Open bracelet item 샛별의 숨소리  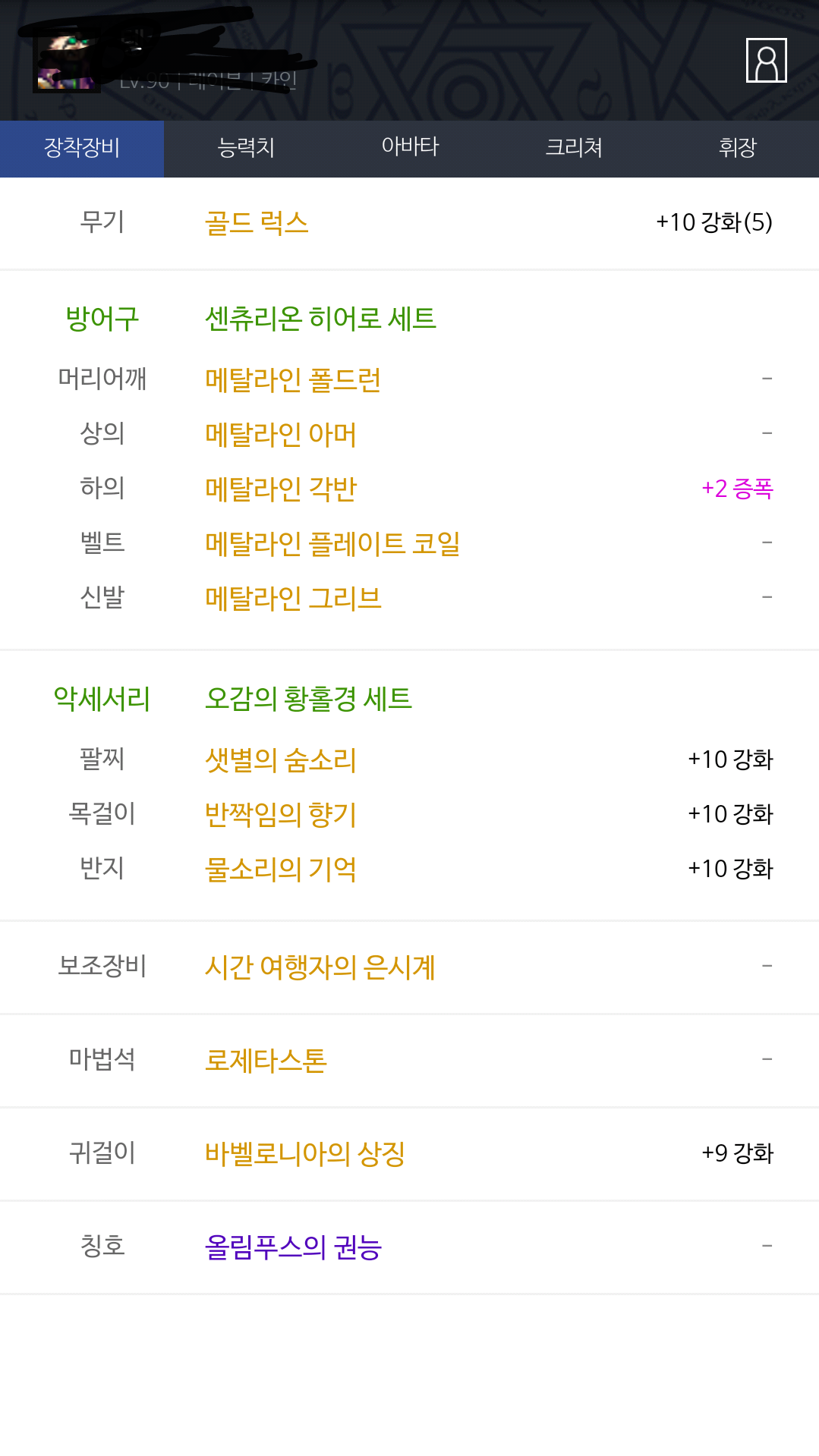281,759
